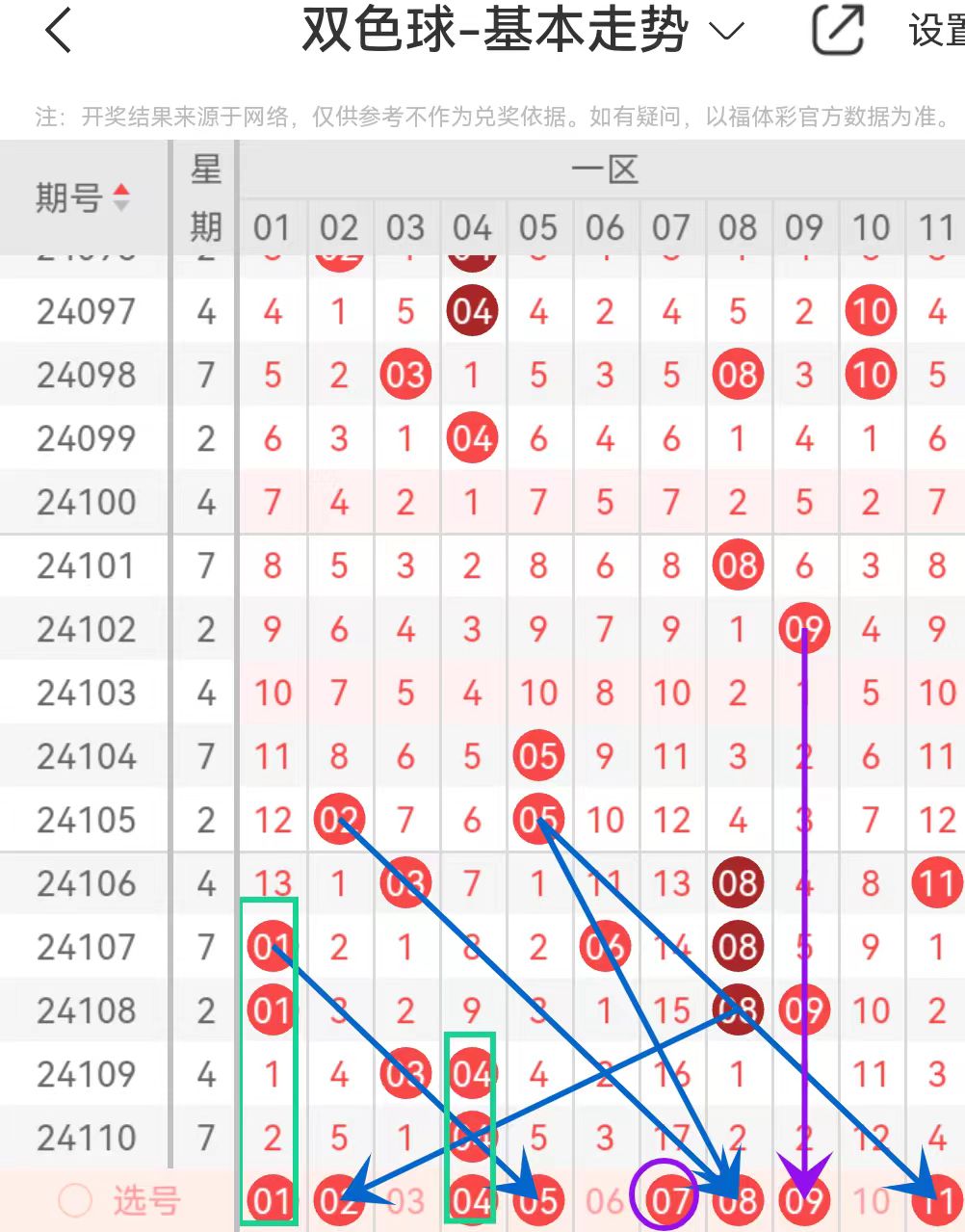The image size is (965, 1232).
Task: Select ball 10 in the 选号 row
Action: click(871, 1201)
